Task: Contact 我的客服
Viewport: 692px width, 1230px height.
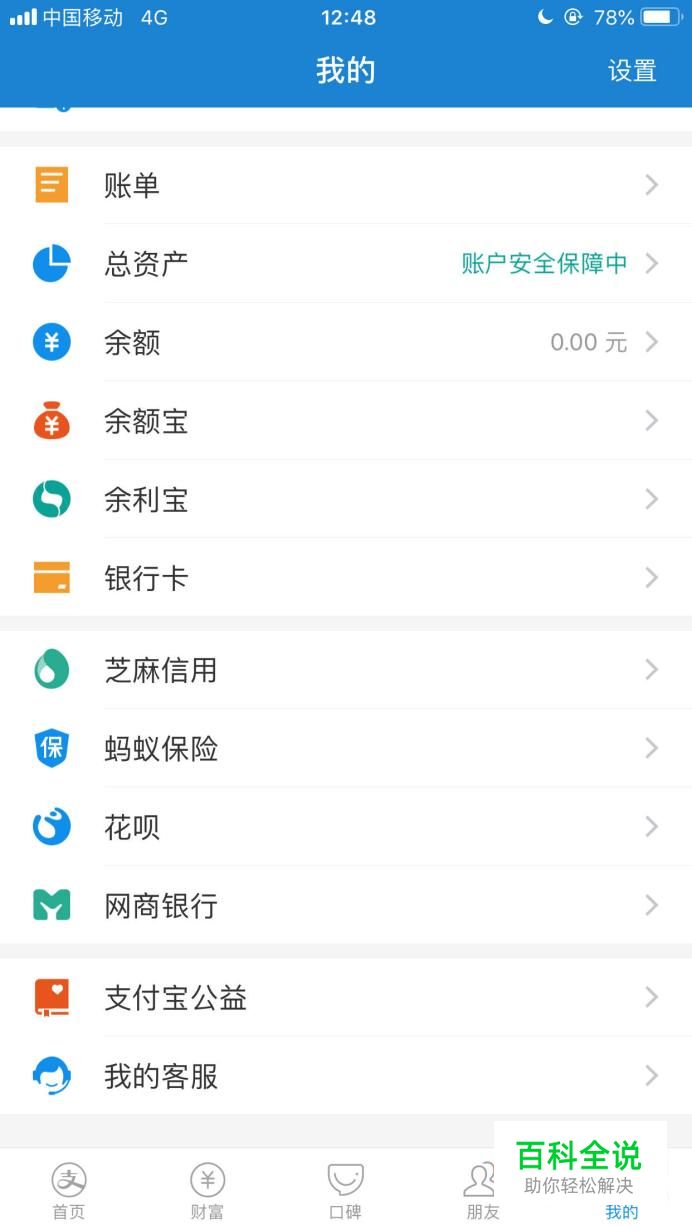Action: coord(346,1076)
